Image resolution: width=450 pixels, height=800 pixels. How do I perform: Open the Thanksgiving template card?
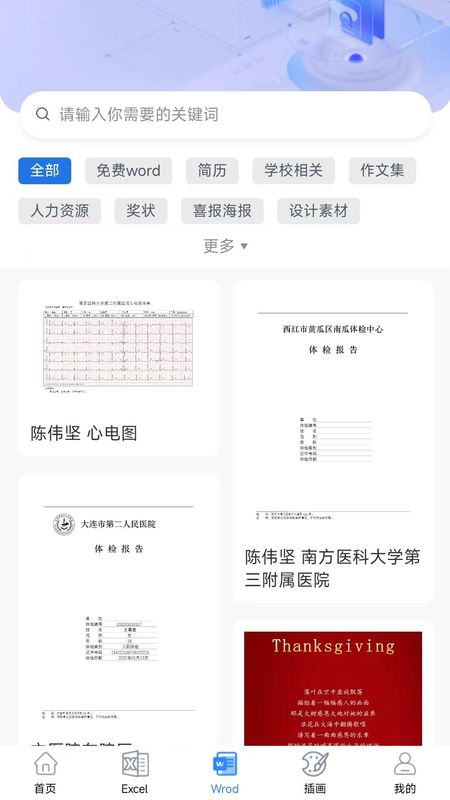click(333, 684)
